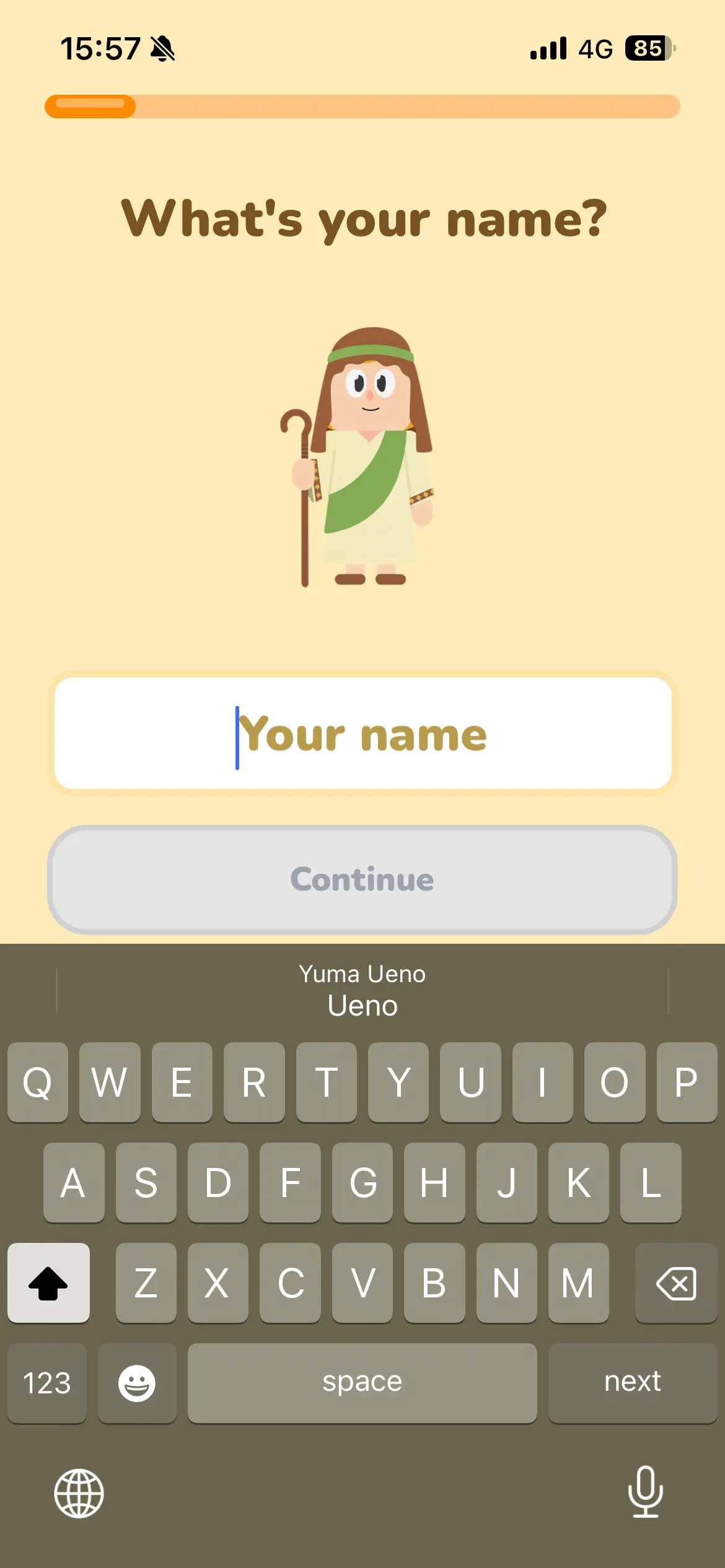The width and height of the screenshot is (725, 1568).
Task: Tap the Continue button
Action: point(362,879)
